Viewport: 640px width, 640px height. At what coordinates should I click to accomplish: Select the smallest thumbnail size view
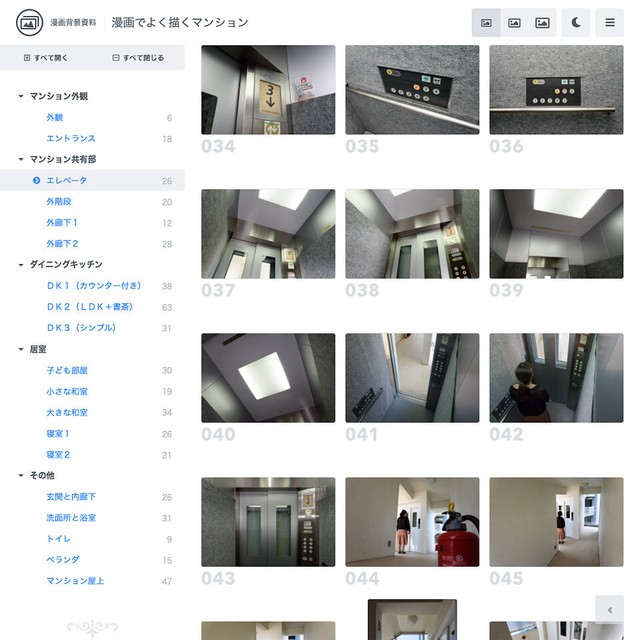pyautogui.click(x=486, y=22)
